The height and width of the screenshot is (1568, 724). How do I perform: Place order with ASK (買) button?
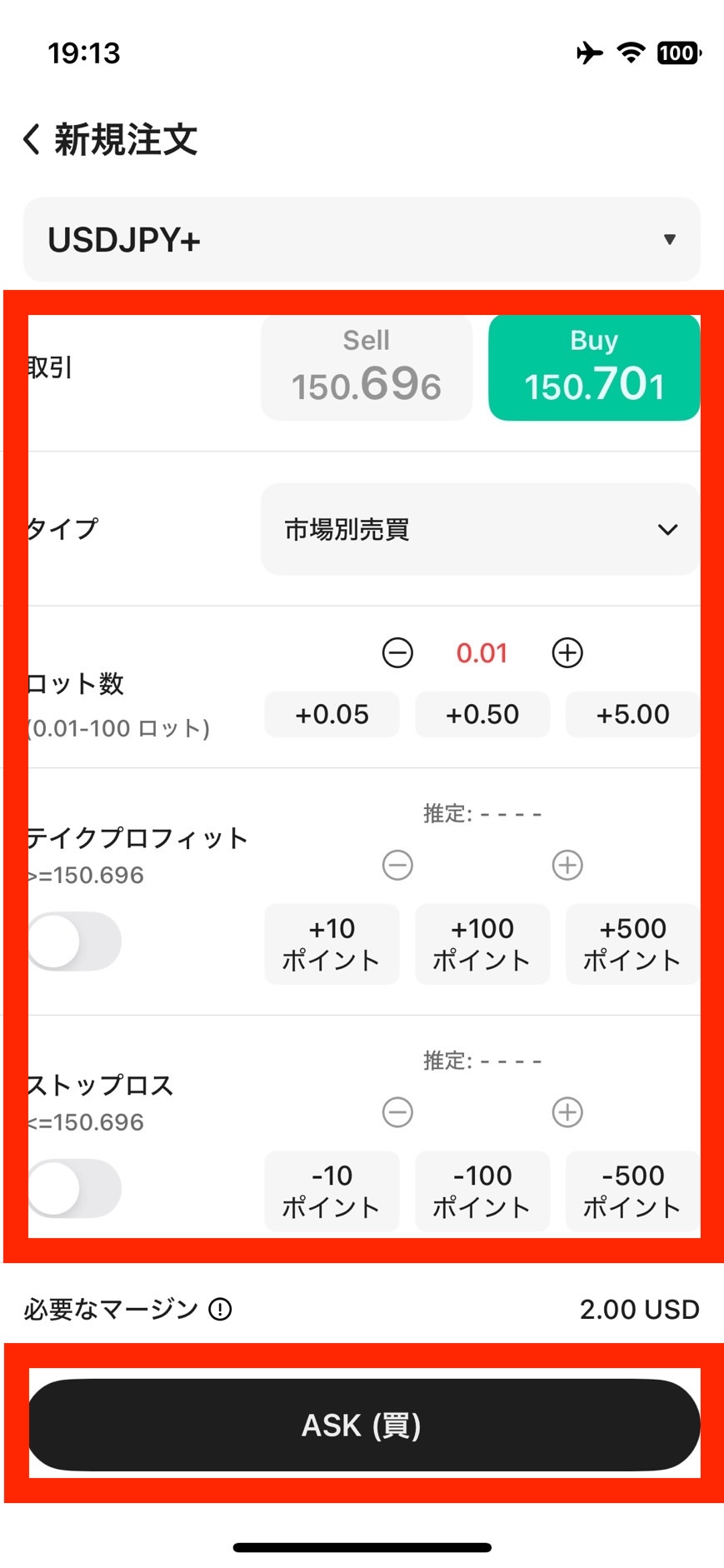pos(363,1425)
